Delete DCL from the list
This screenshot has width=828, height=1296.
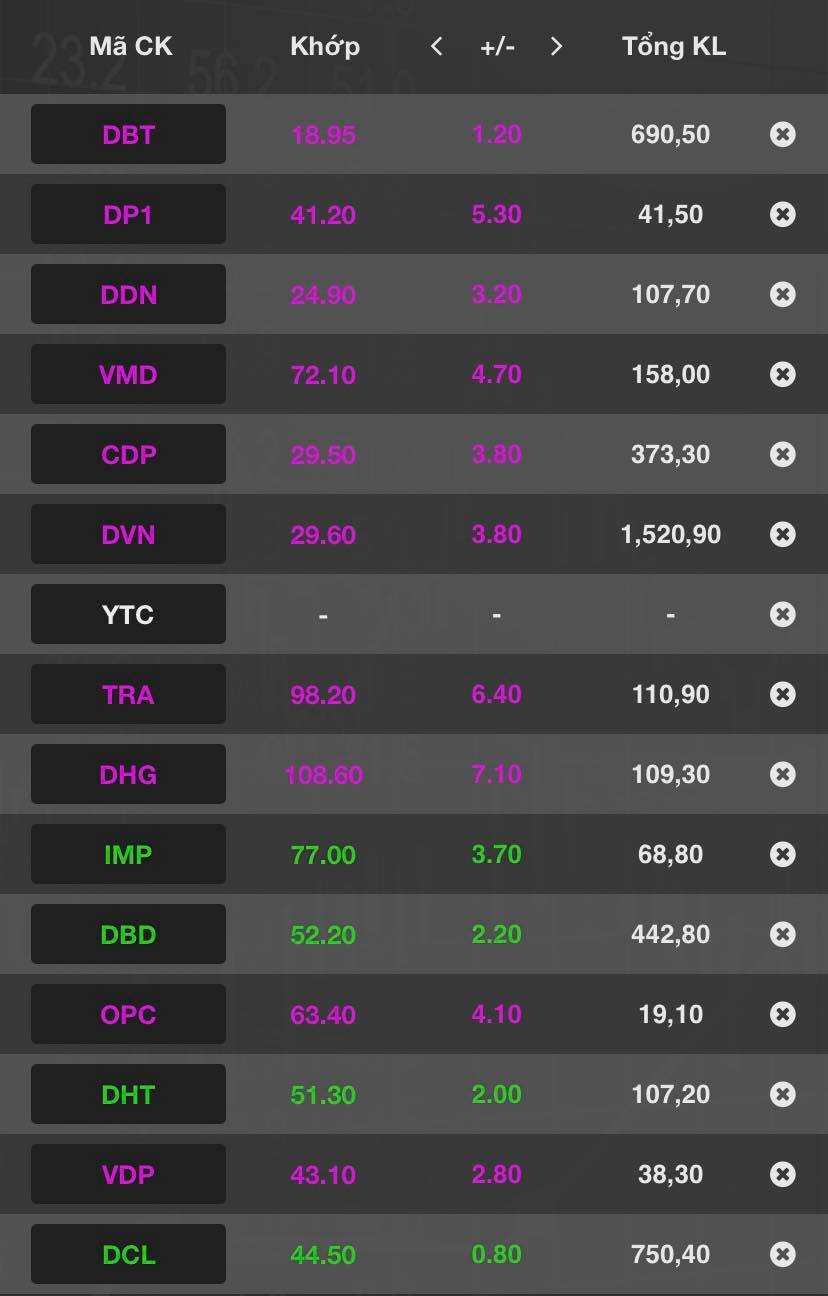pos(783,1254)
